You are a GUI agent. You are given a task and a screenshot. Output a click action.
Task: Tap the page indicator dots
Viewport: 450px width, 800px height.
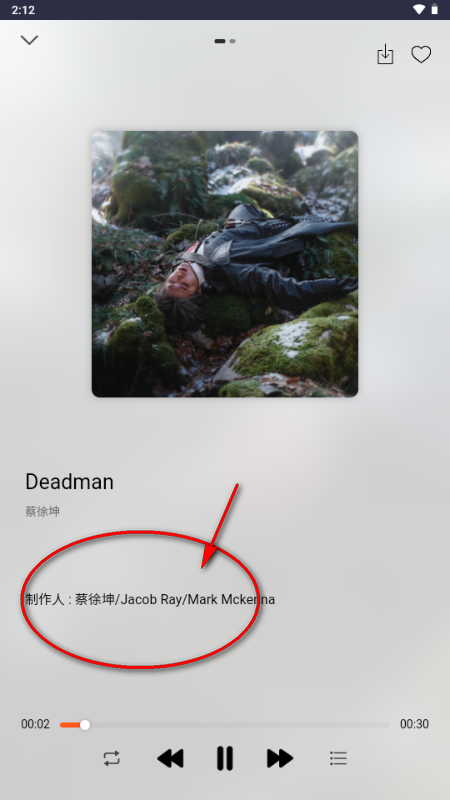(x=224, y=41)
